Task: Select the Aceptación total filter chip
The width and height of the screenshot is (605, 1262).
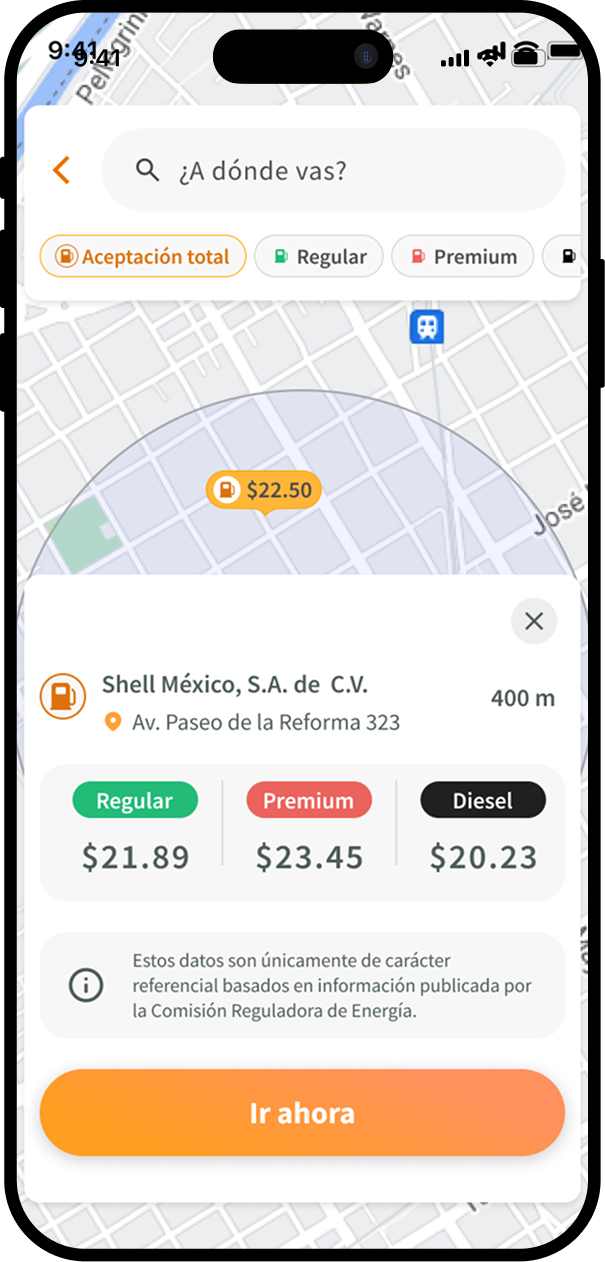Action: click(142, 256)
